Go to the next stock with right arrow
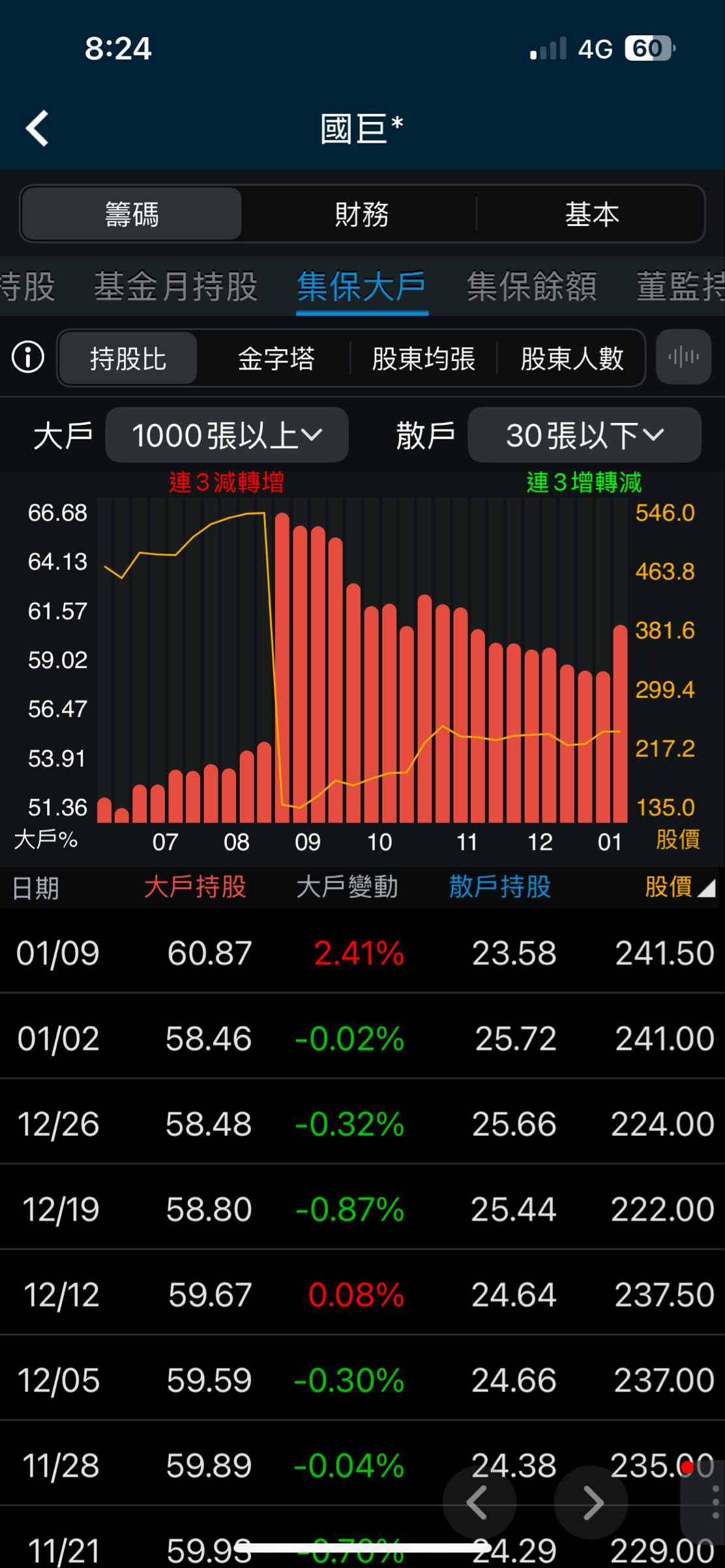 (591, 1502)
